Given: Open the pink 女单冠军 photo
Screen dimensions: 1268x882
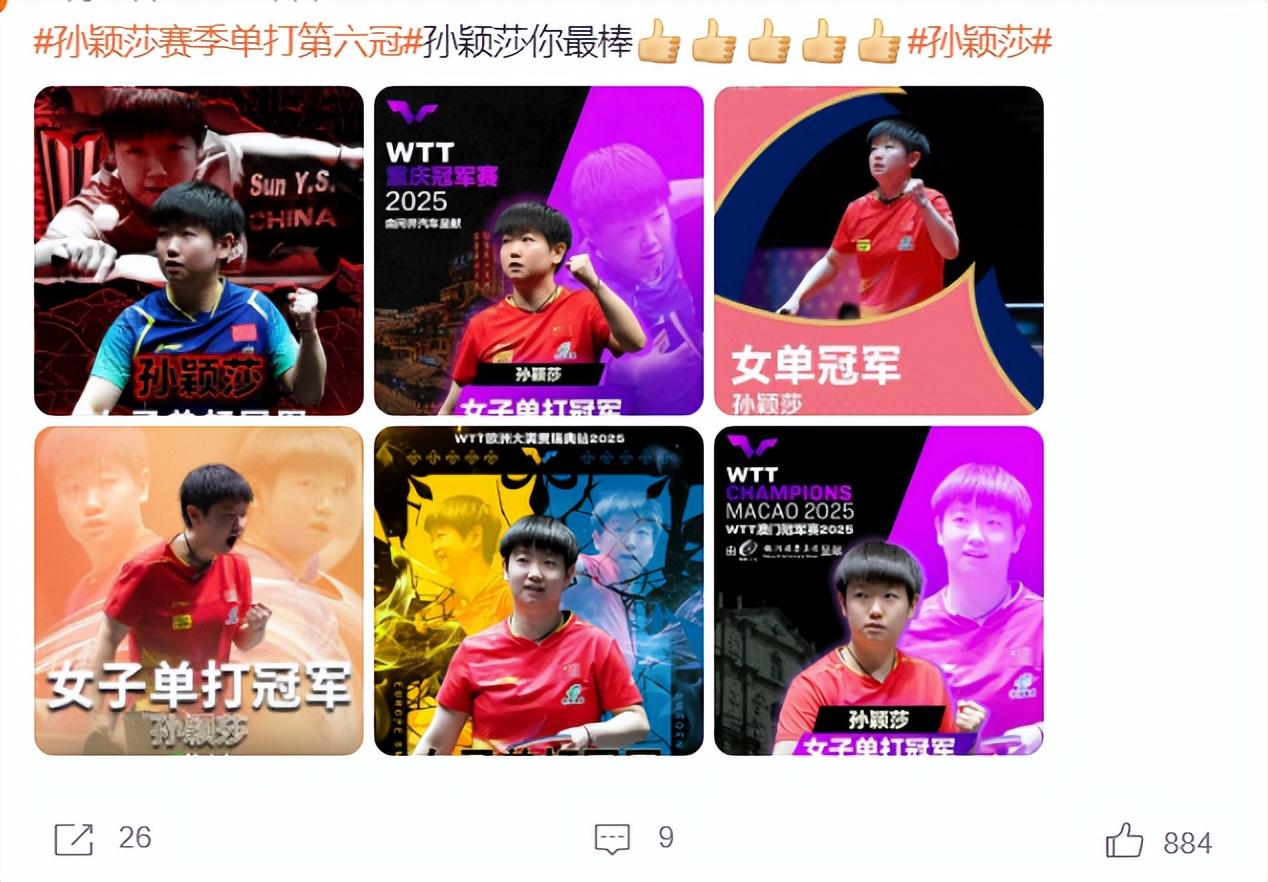Looking at the screenshot, I should click(x=879, y=250).
